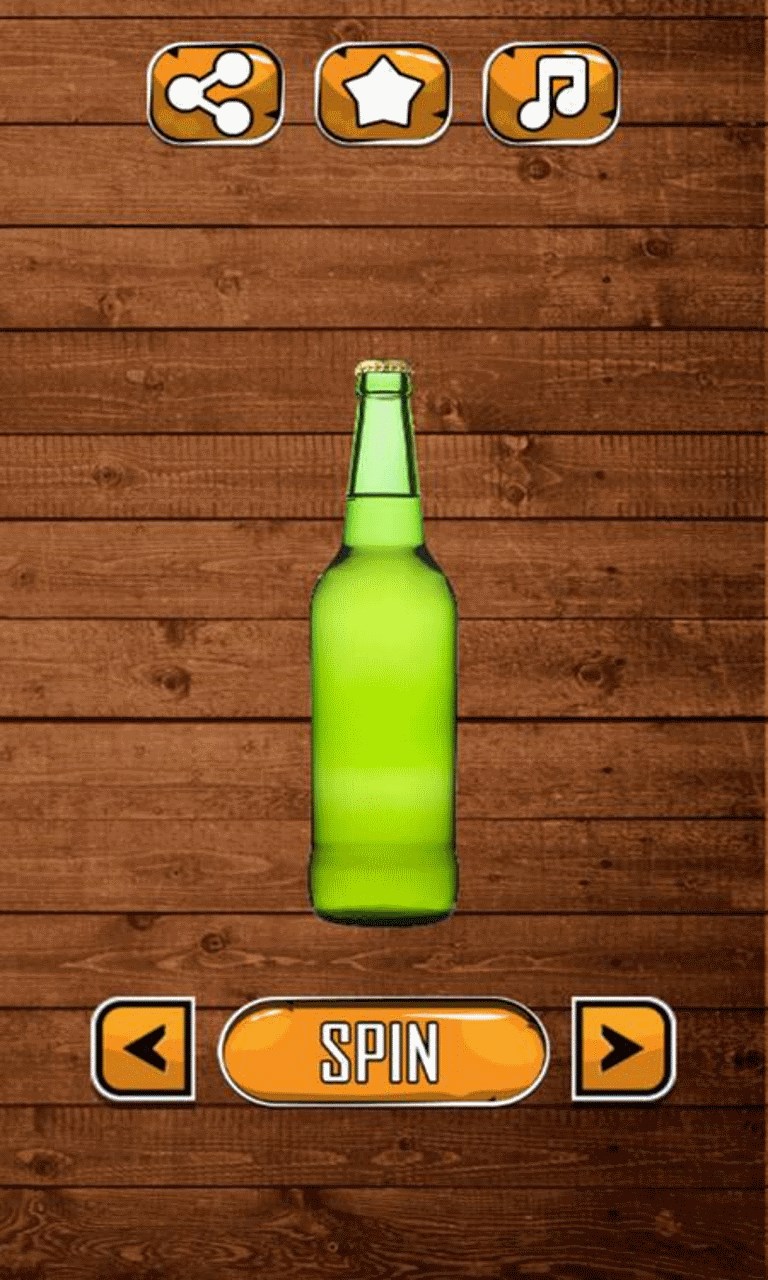Select the previous bottle with left arrow
768x1280 pixels.
point(143,1049)
